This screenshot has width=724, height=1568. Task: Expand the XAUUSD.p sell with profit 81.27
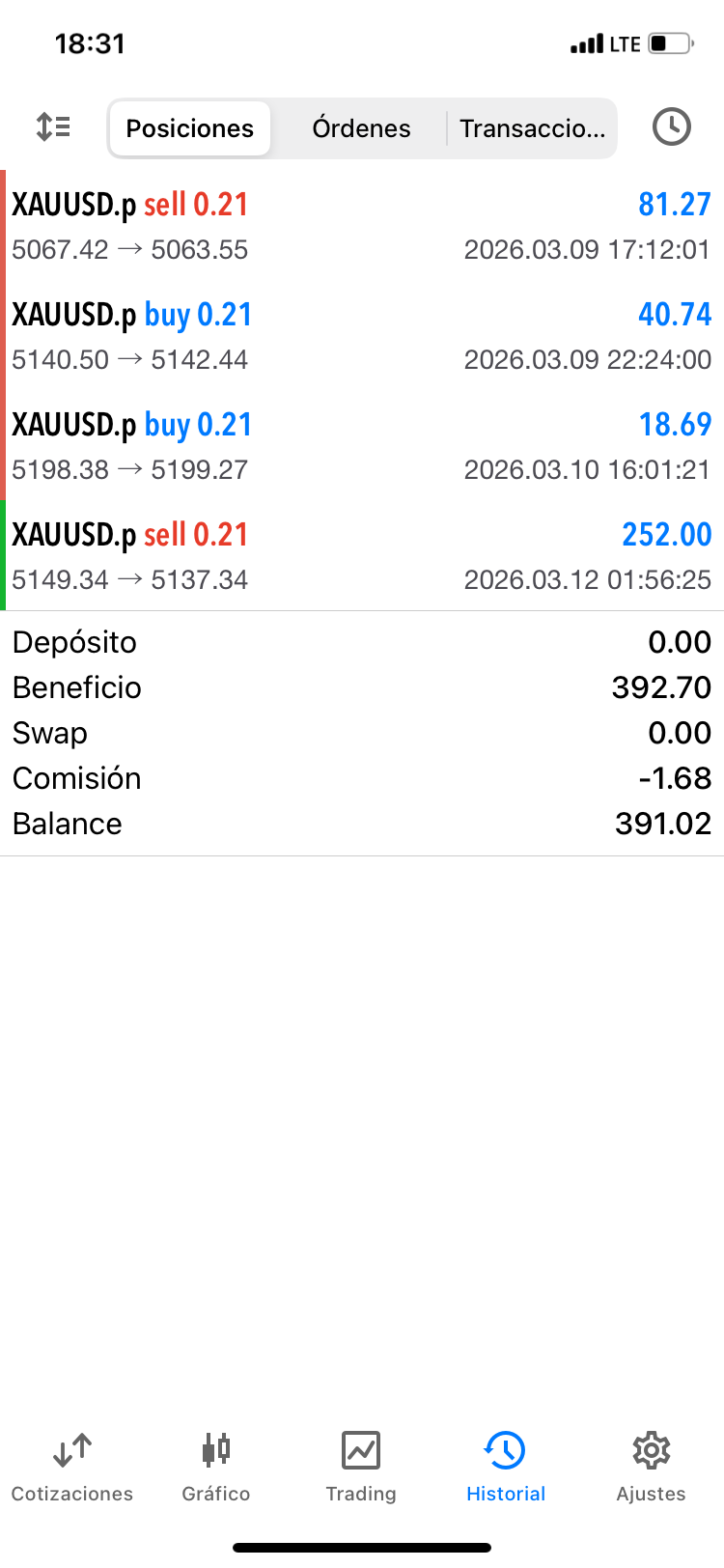click(362, 226)
